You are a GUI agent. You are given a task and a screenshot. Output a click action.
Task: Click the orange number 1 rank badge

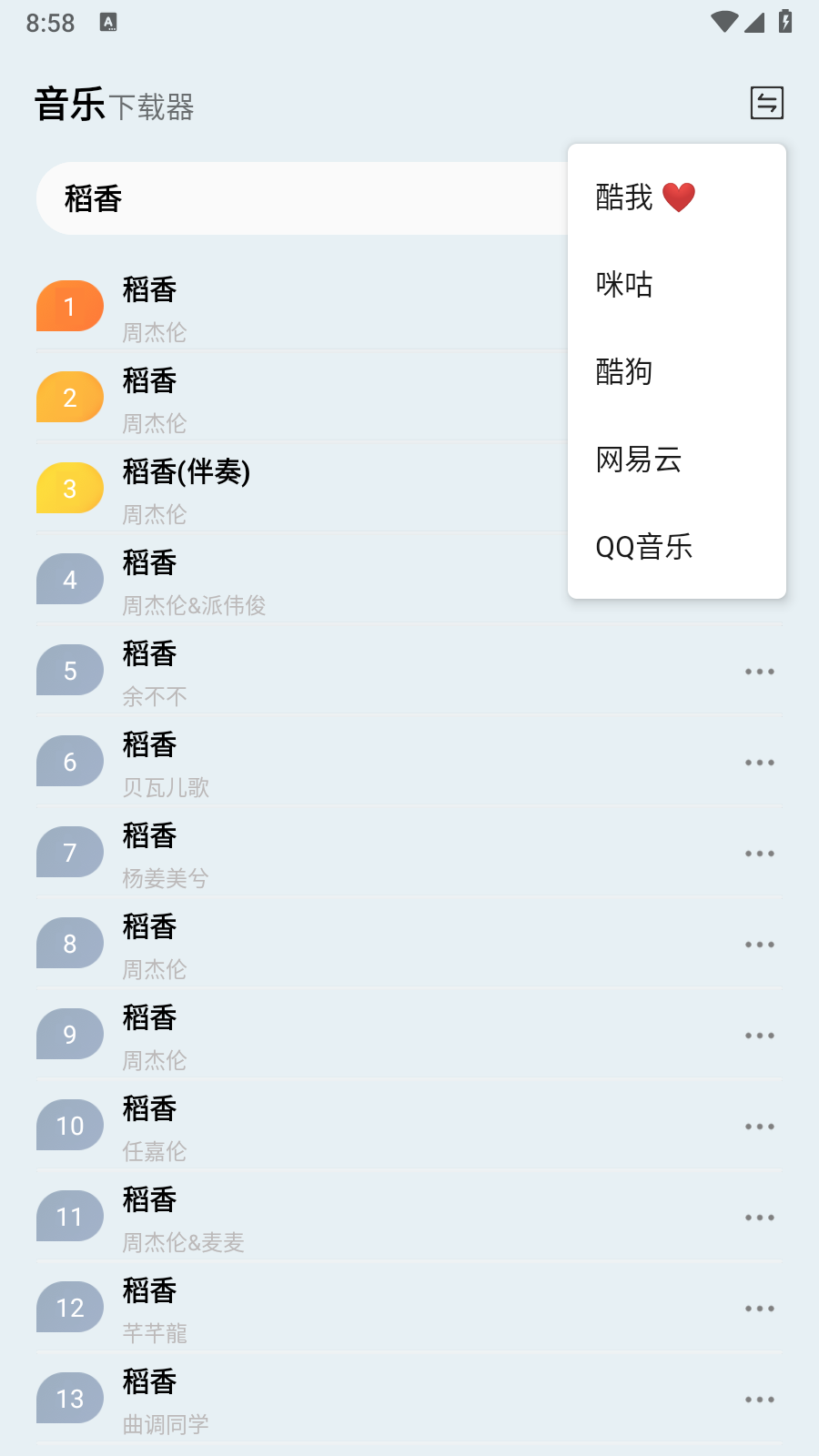coord(69,306)
